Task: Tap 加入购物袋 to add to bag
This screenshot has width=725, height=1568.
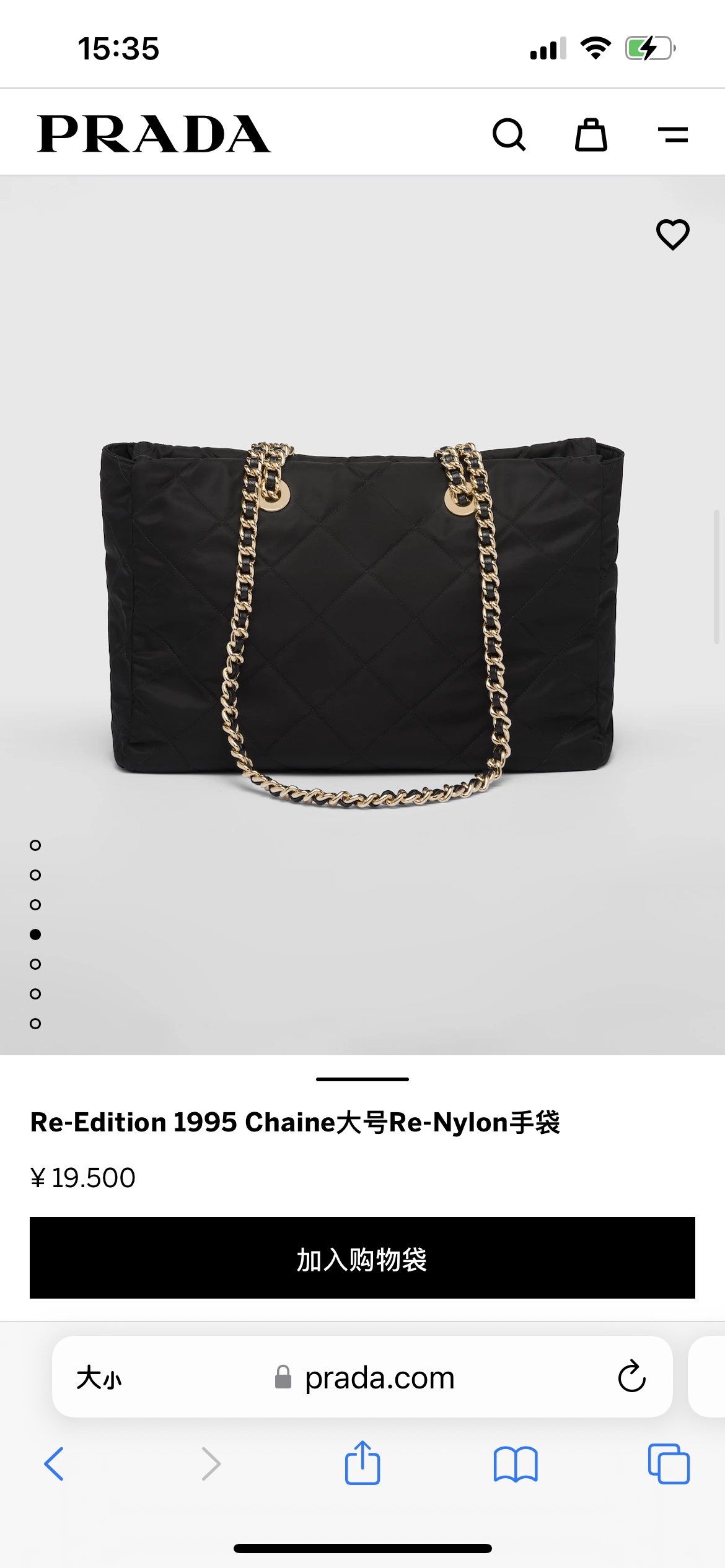Action: tap(362, 1258)
